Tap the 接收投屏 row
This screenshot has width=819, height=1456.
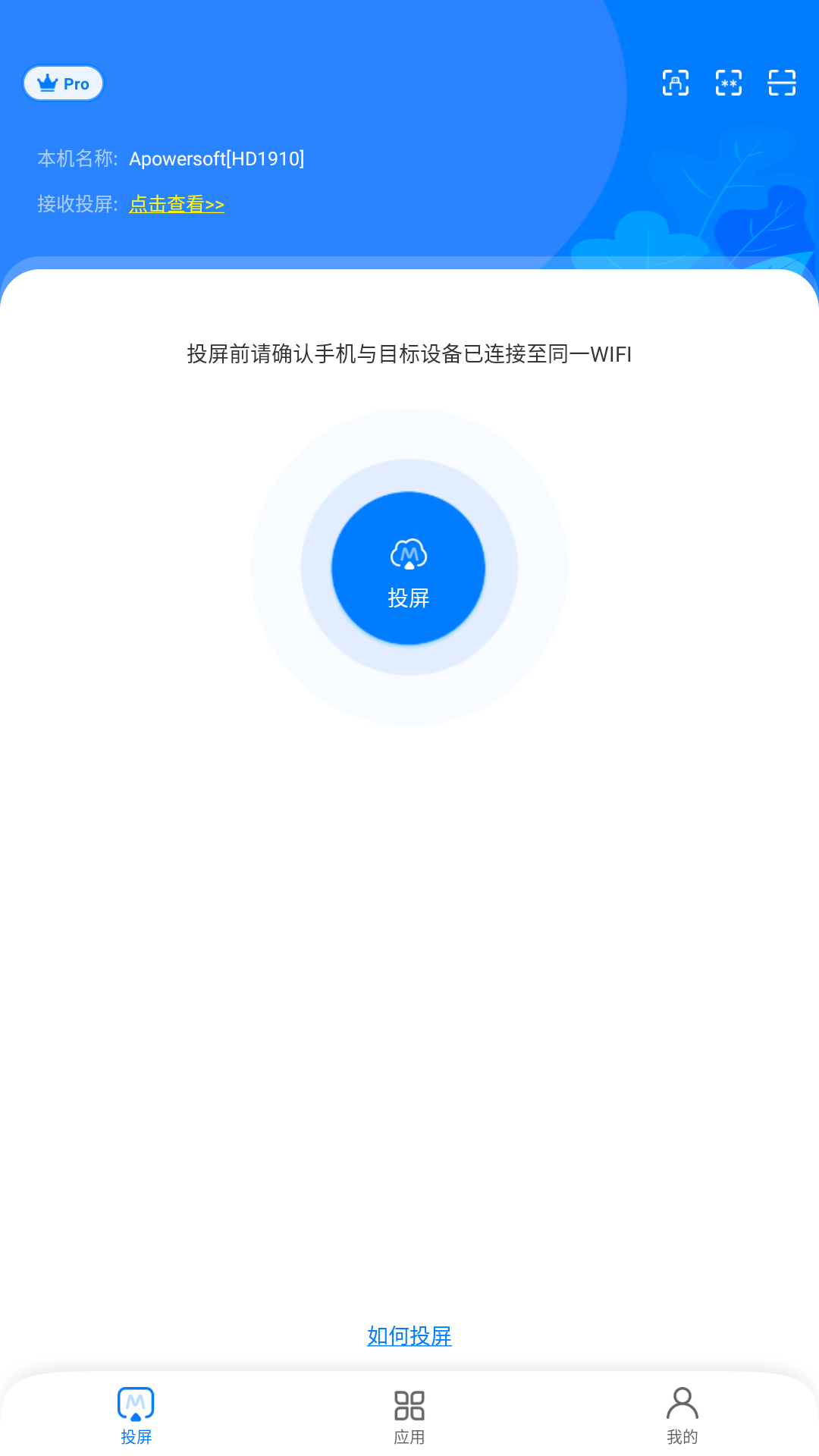[x=78, y=204]
